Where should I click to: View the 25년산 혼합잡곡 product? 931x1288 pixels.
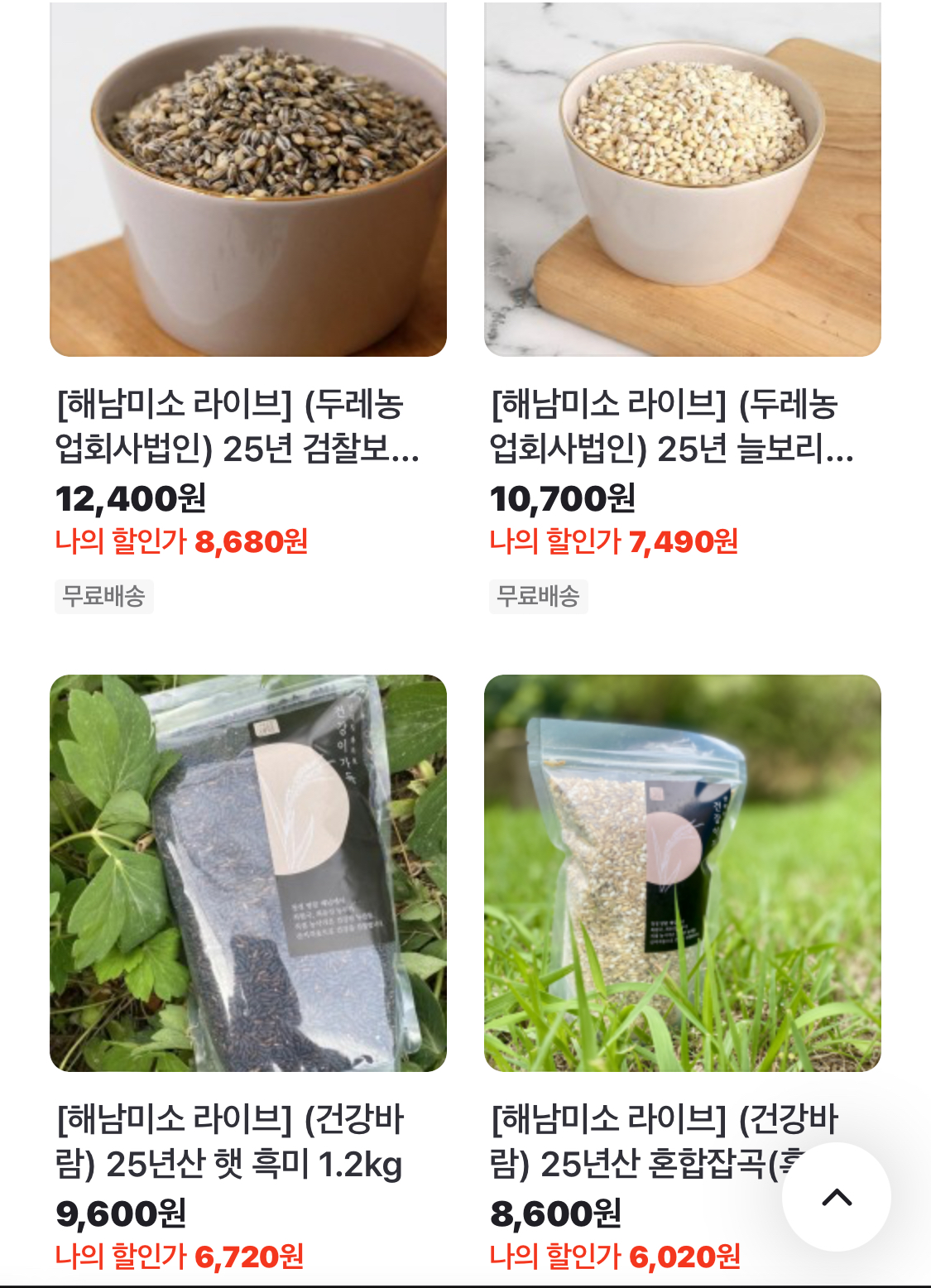[682, 872]
